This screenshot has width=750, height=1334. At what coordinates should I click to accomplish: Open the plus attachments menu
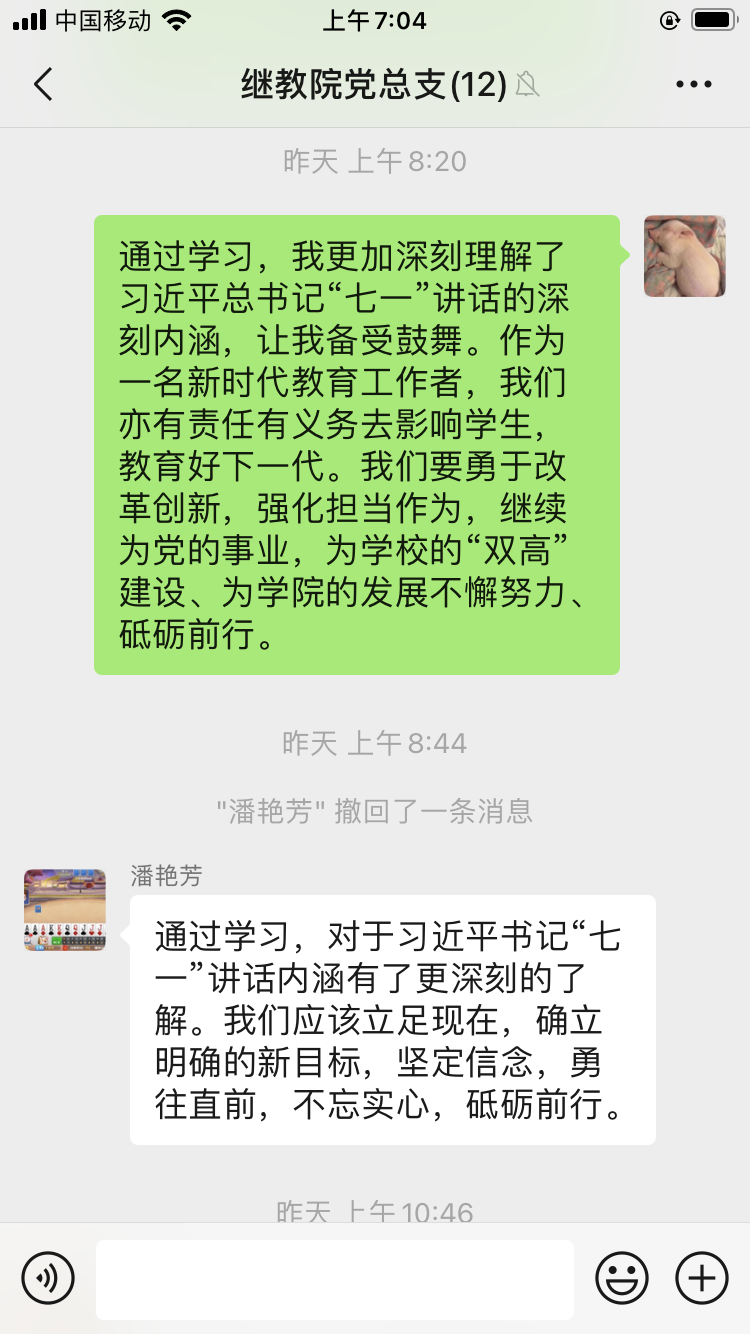702,1278
